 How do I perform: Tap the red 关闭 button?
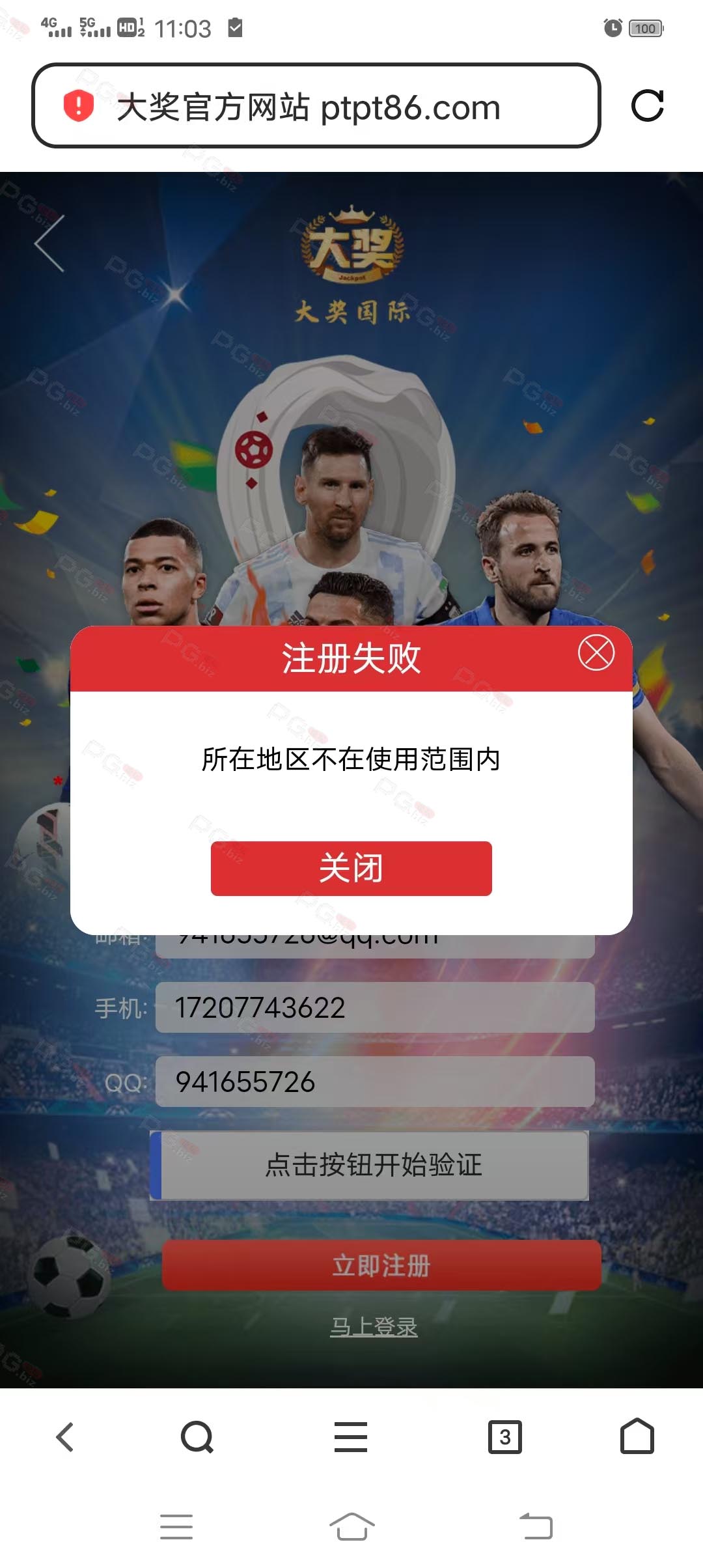click(x=351, y=868)
